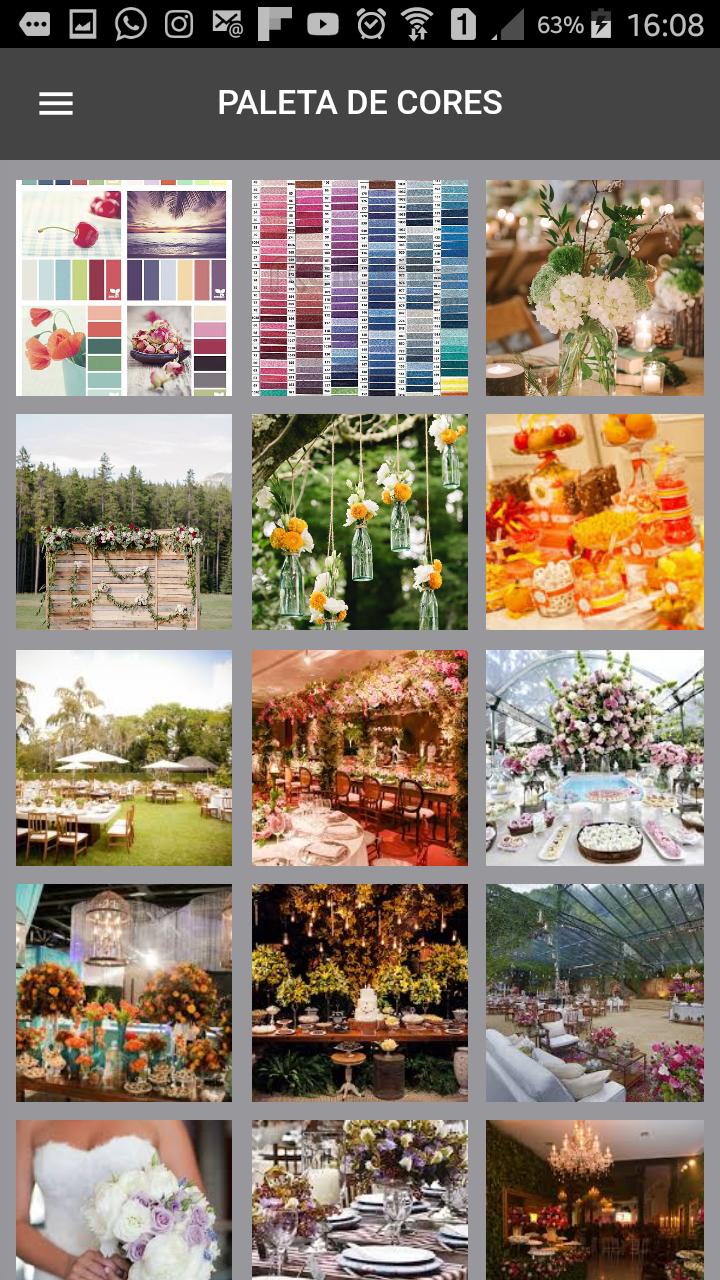The width and height of the screenshot is (720, 1280).
Task: Open the bride holding lilac bouquet photo
Action: pos(124,1200)
